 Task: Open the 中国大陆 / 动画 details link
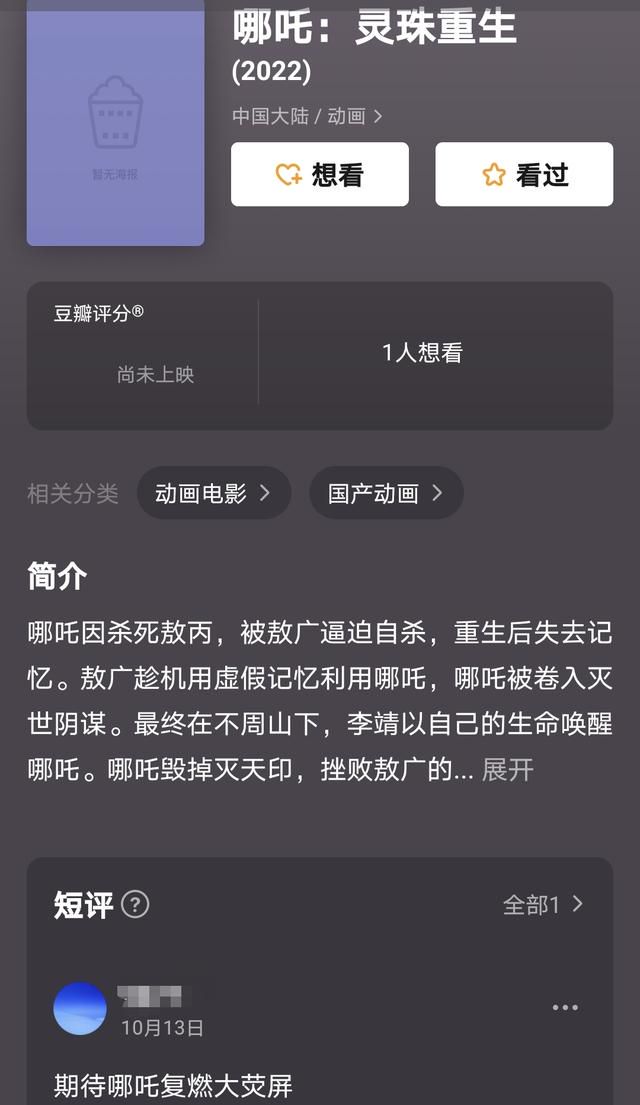click(307, 116)
